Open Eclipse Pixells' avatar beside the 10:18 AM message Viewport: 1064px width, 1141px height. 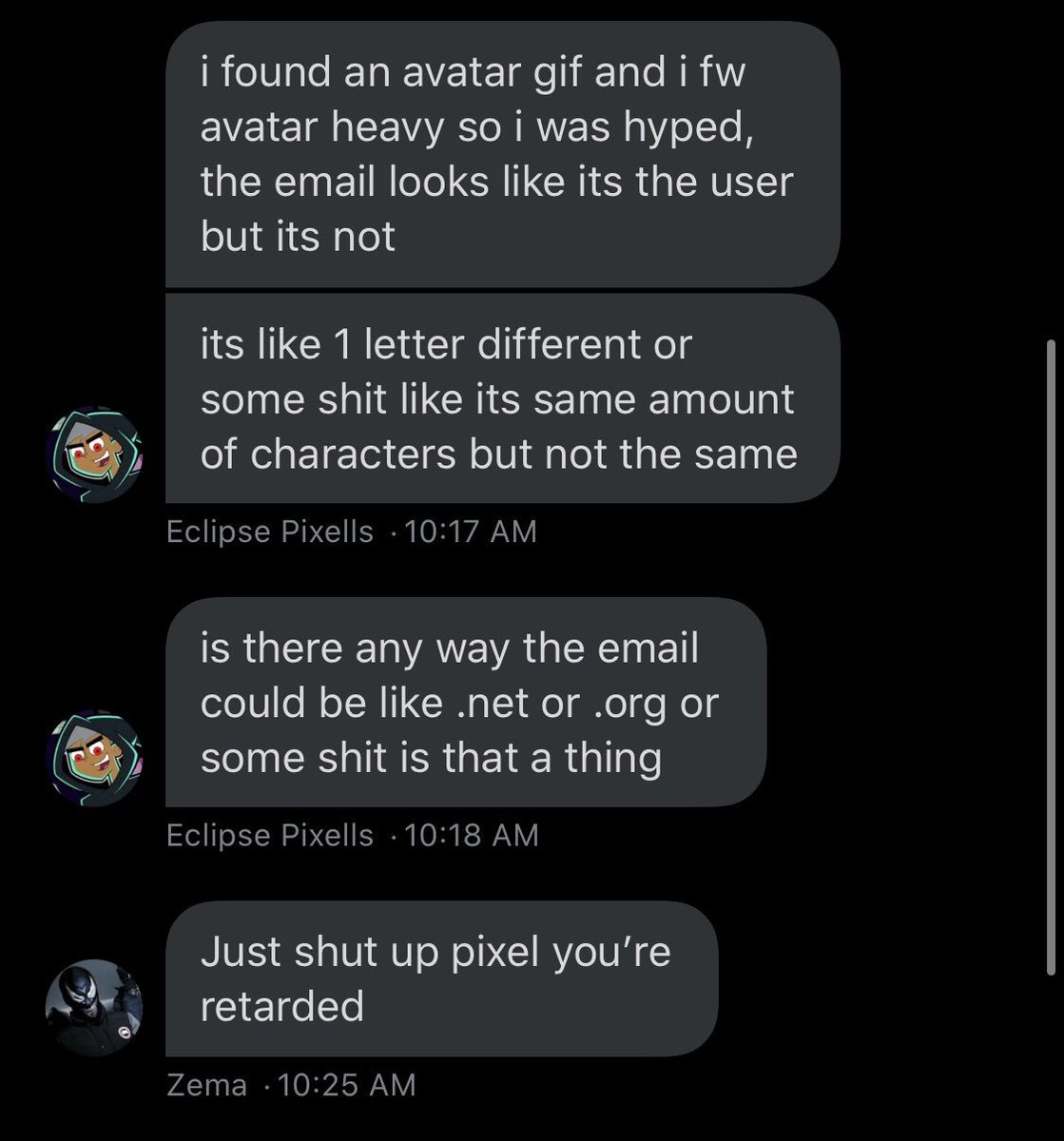tap(94, 759)
